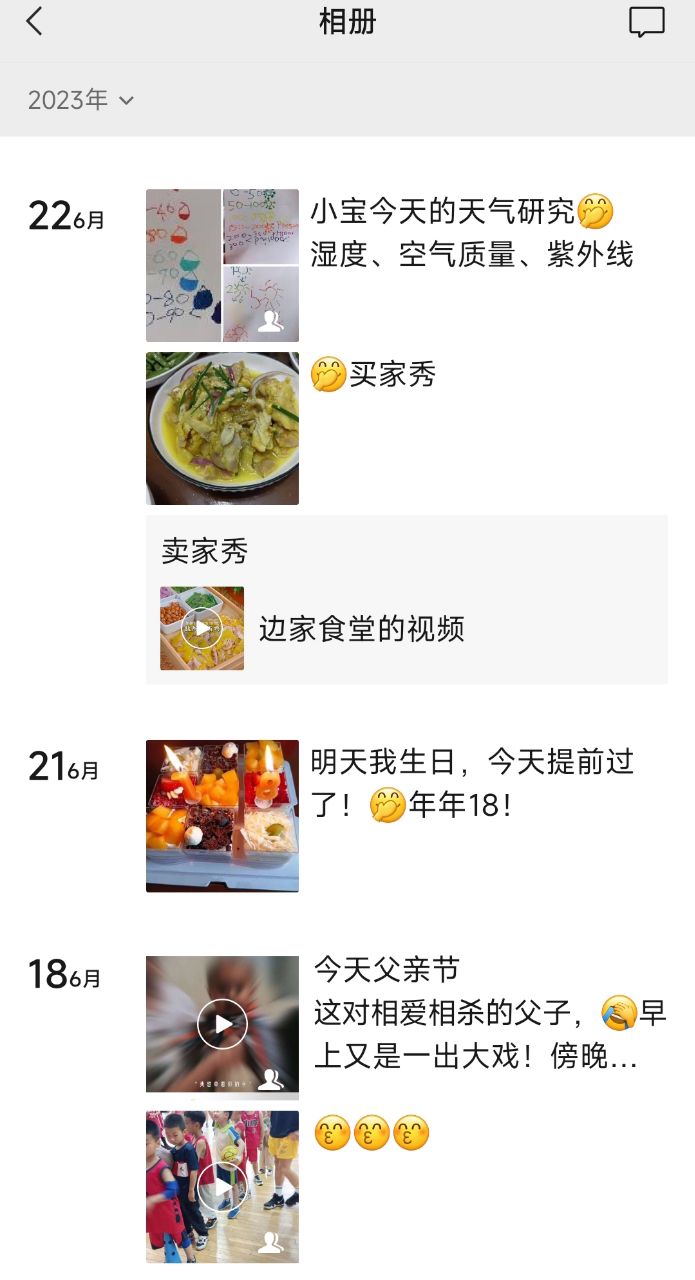
Task: Expand the 2023年 year dropdown
Action: coord(81,100)
